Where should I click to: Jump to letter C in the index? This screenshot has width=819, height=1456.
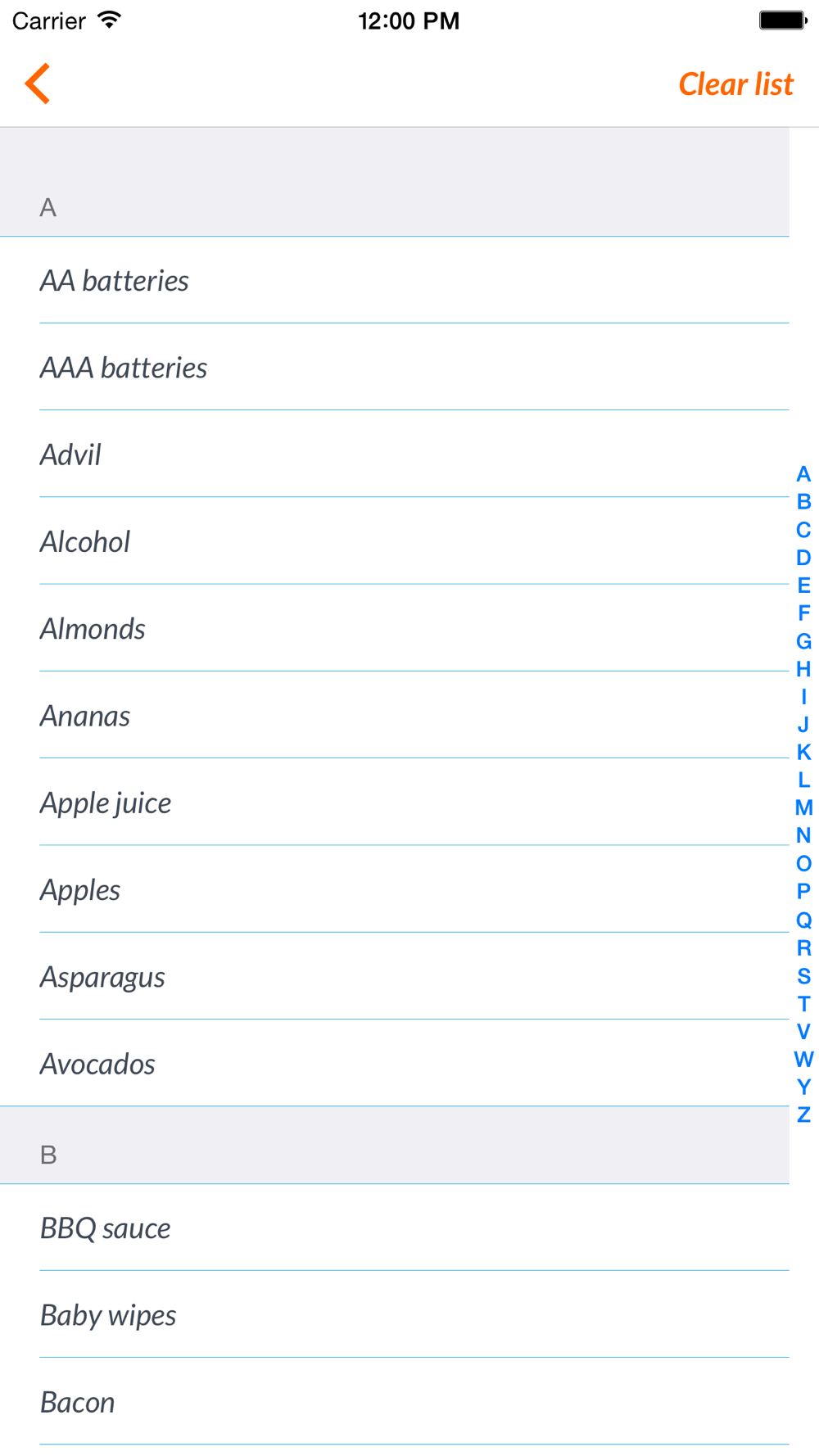803,530
